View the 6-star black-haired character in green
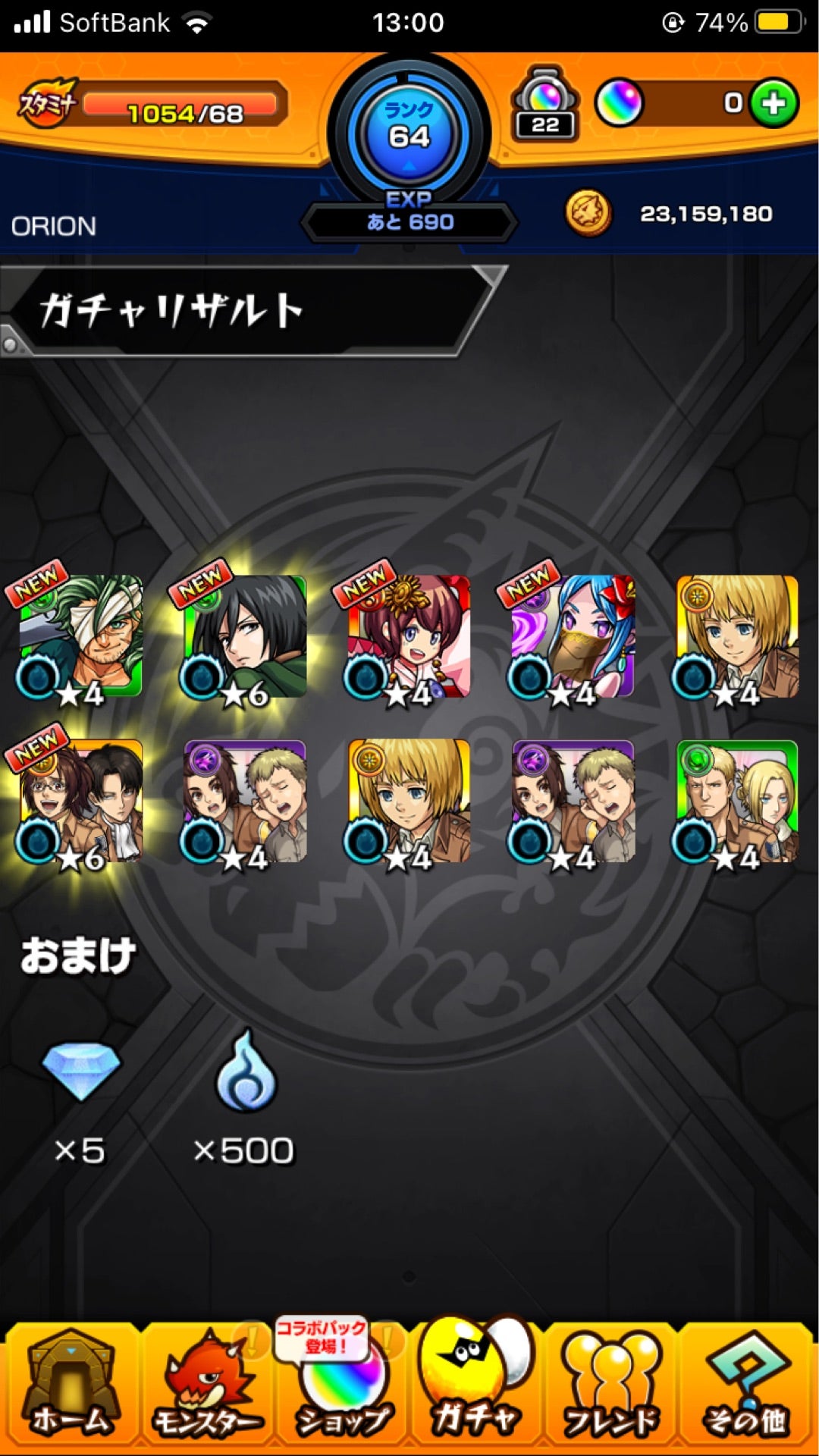Screen dimensions: 819x1456 (x=245, y=637)
